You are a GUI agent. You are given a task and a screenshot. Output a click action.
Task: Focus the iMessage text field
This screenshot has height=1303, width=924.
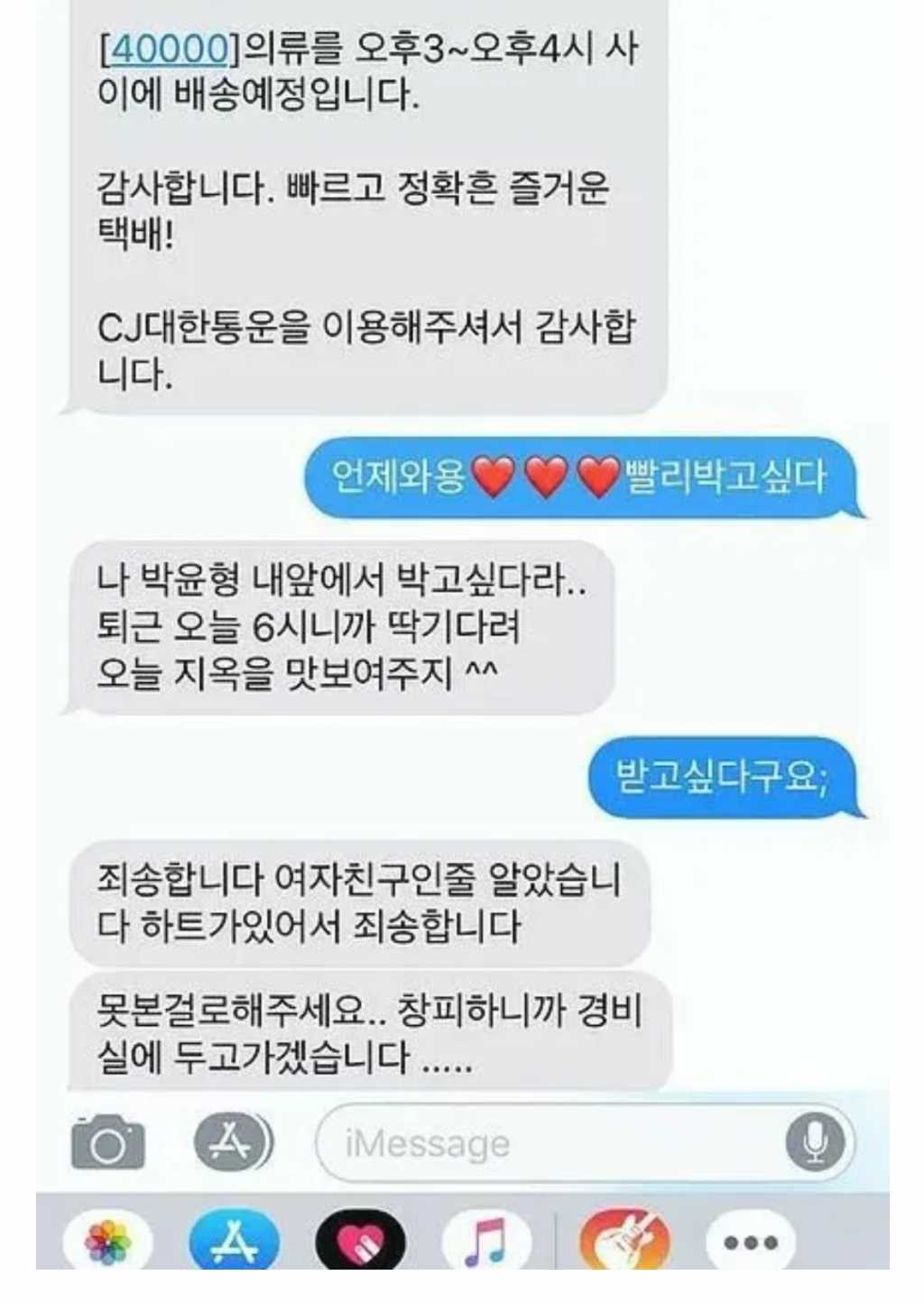click(550, 1144)
